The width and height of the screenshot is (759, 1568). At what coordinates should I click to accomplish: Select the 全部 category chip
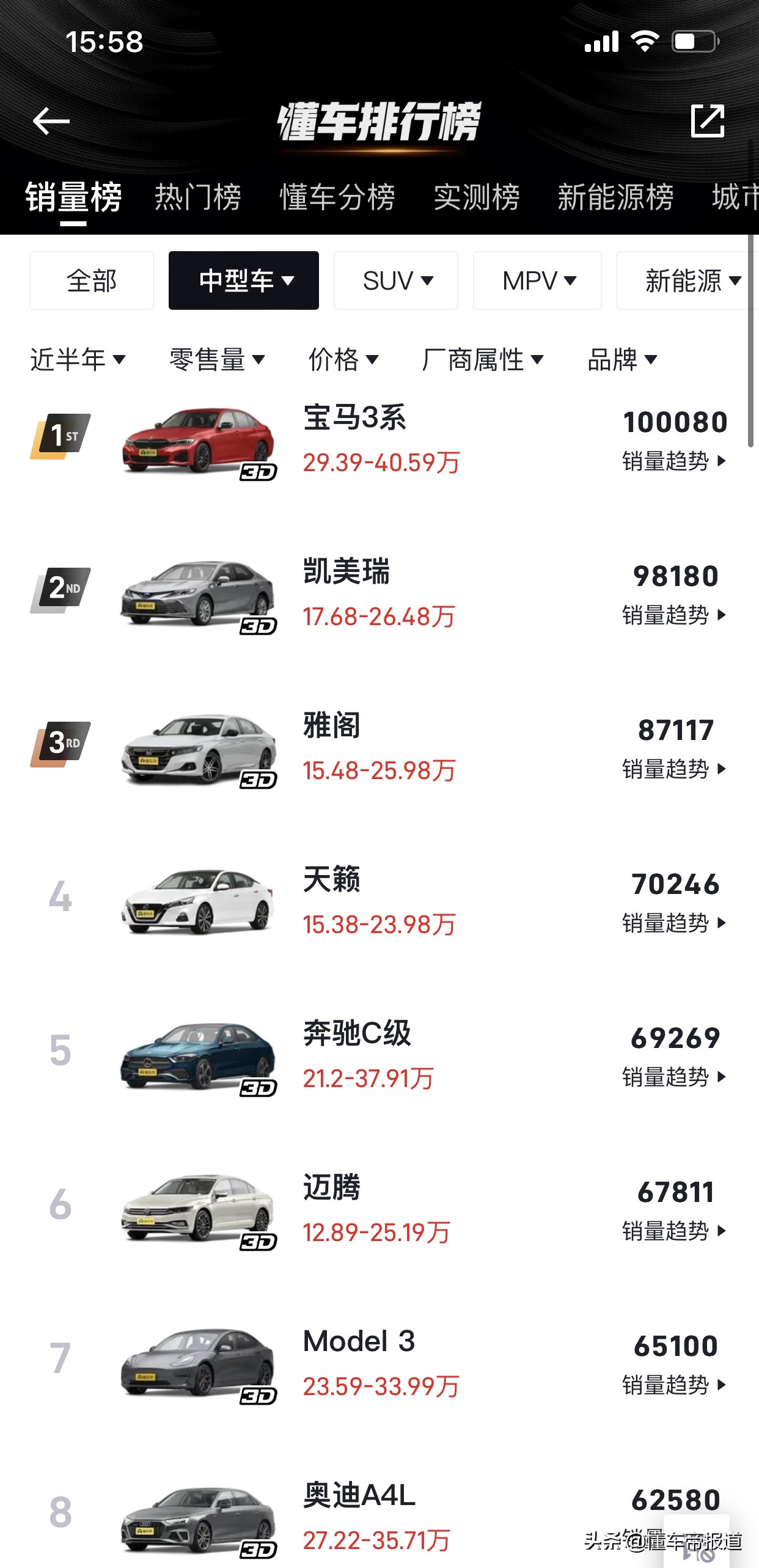92,281
